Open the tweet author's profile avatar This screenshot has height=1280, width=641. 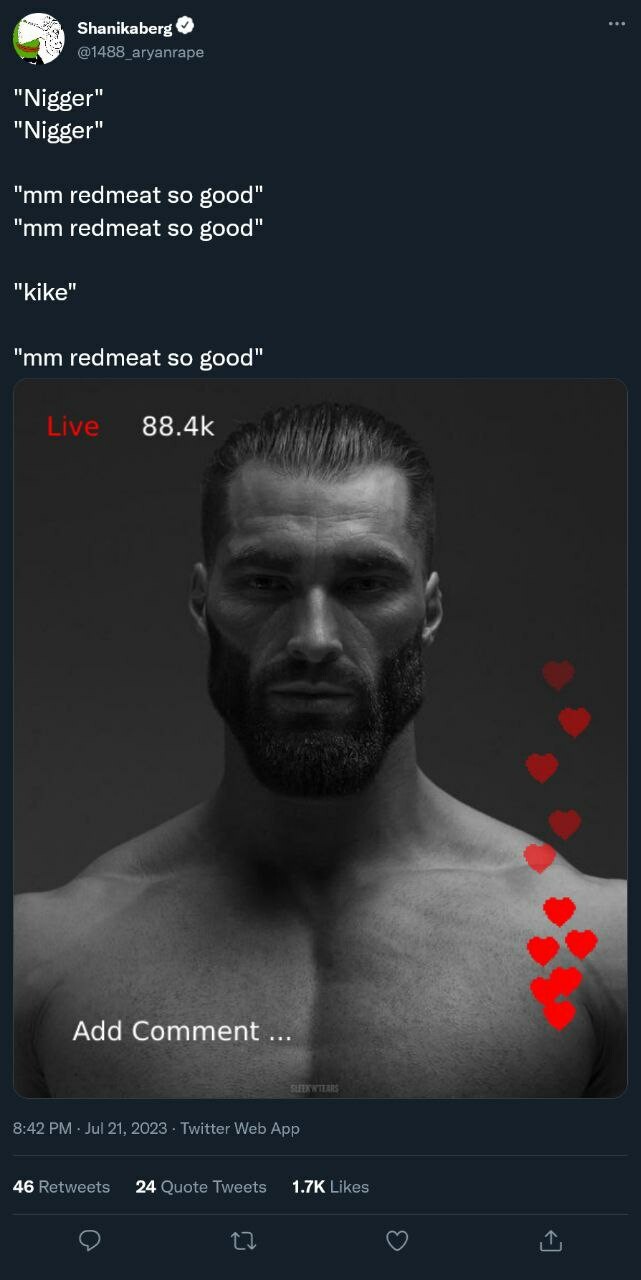38,39
